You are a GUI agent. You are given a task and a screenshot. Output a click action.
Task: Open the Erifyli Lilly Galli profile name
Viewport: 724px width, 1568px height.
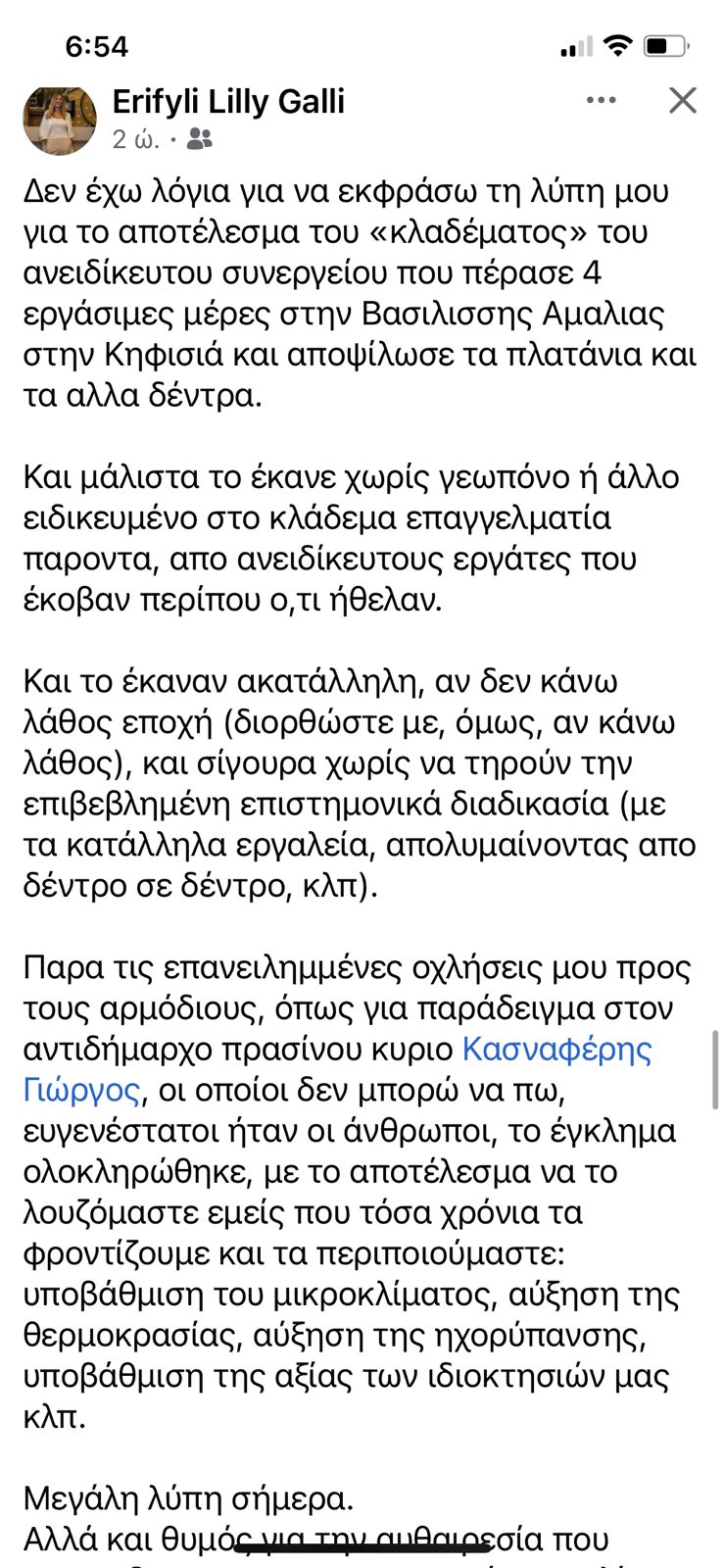pos(228,101)
